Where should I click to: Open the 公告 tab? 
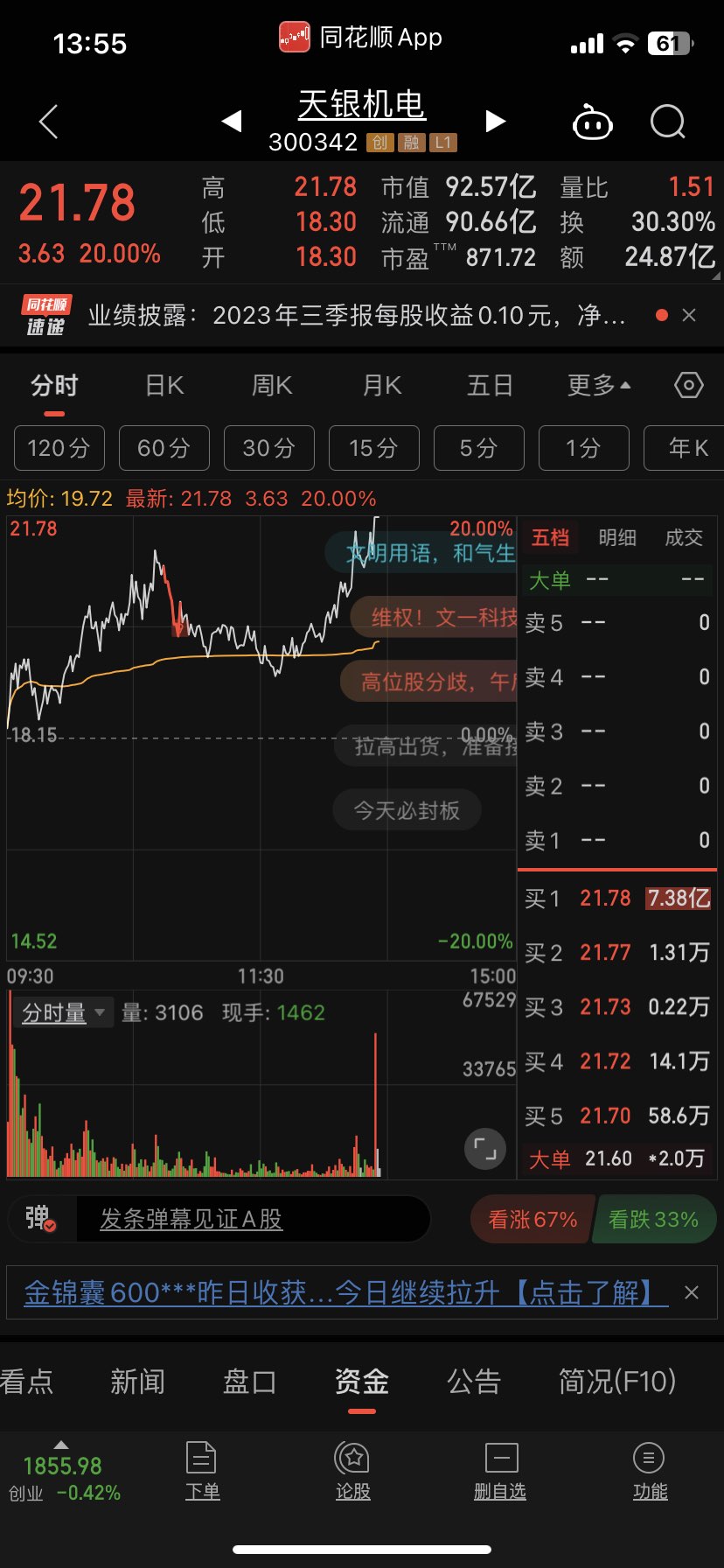(474, 1382)
